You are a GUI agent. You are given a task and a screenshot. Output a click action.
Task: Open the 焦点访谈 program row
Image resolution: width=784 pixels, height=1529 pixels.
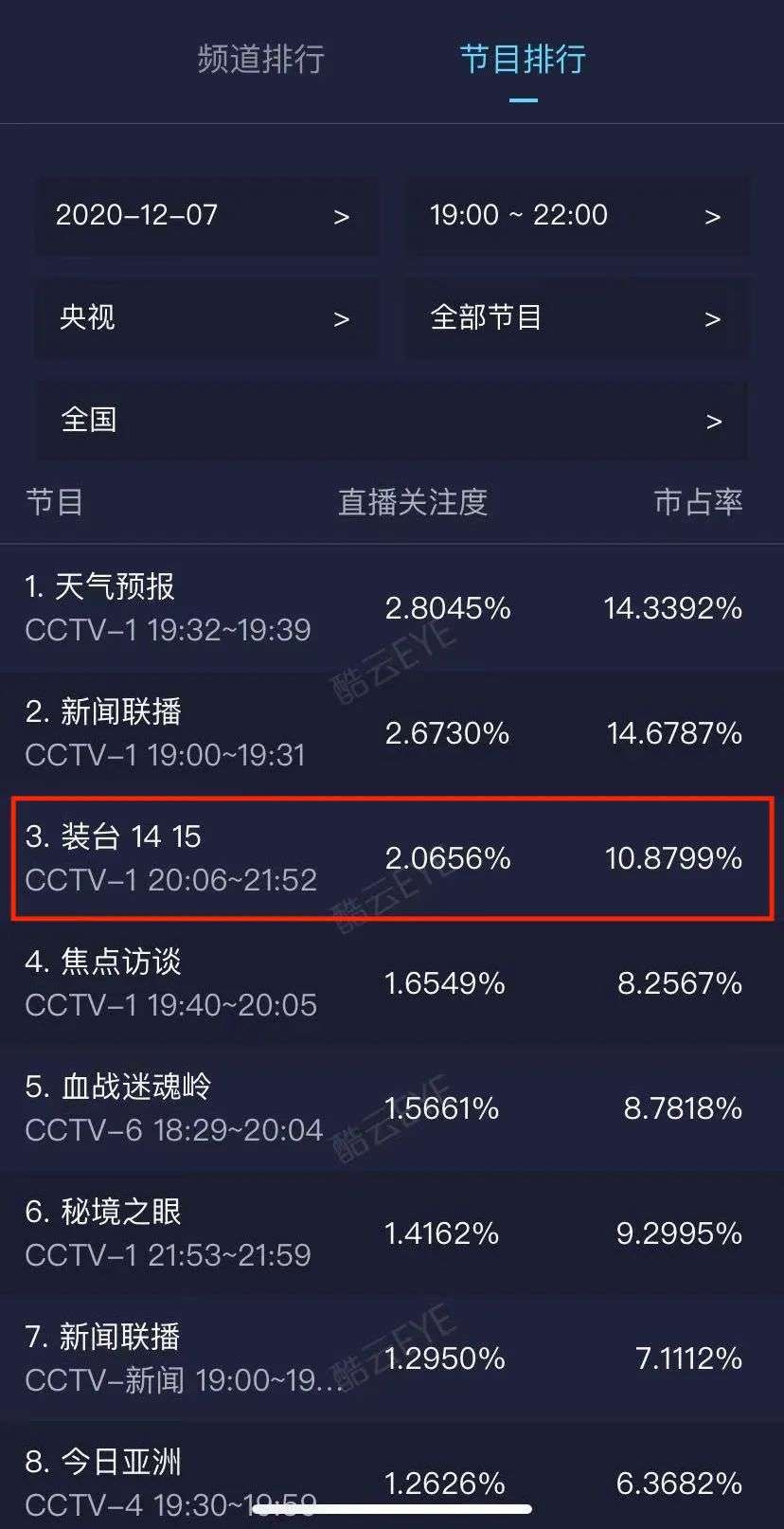pos(392,982)
